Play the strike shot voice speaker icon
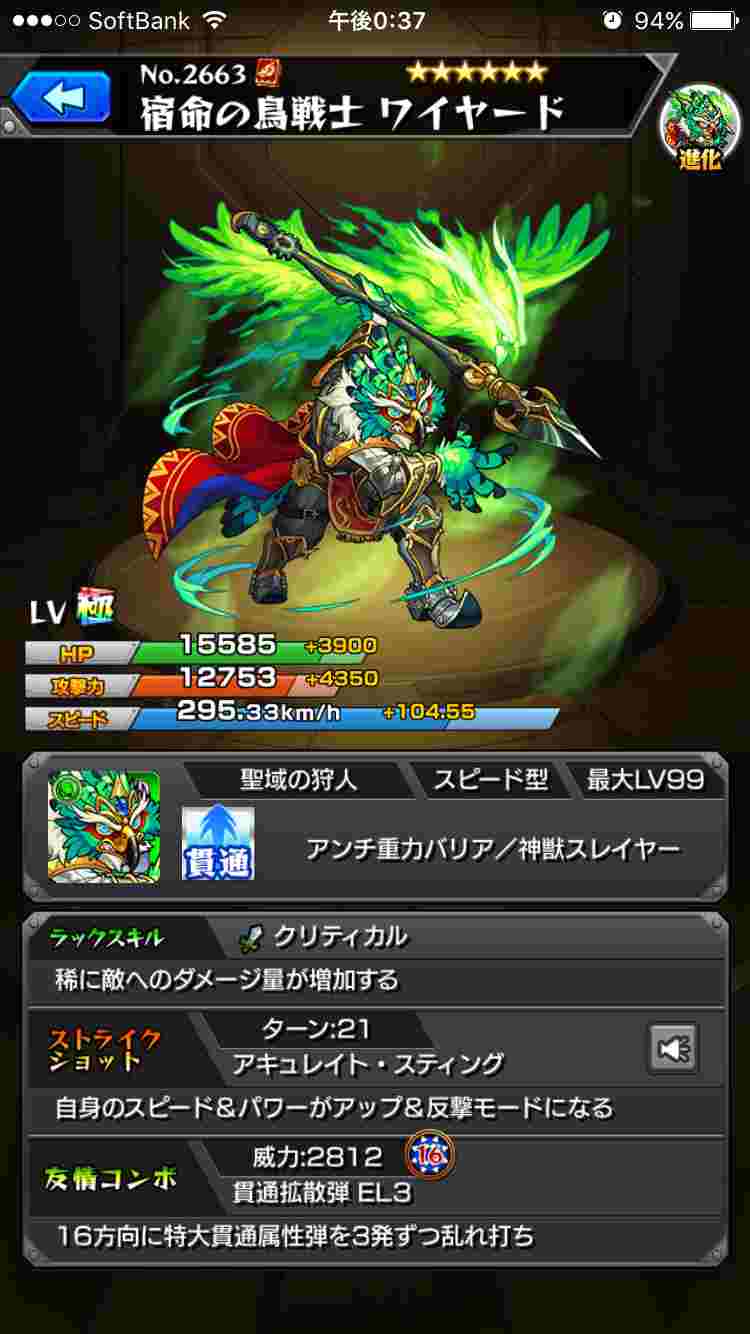 pyautogui.click(x=671, y=1048)
